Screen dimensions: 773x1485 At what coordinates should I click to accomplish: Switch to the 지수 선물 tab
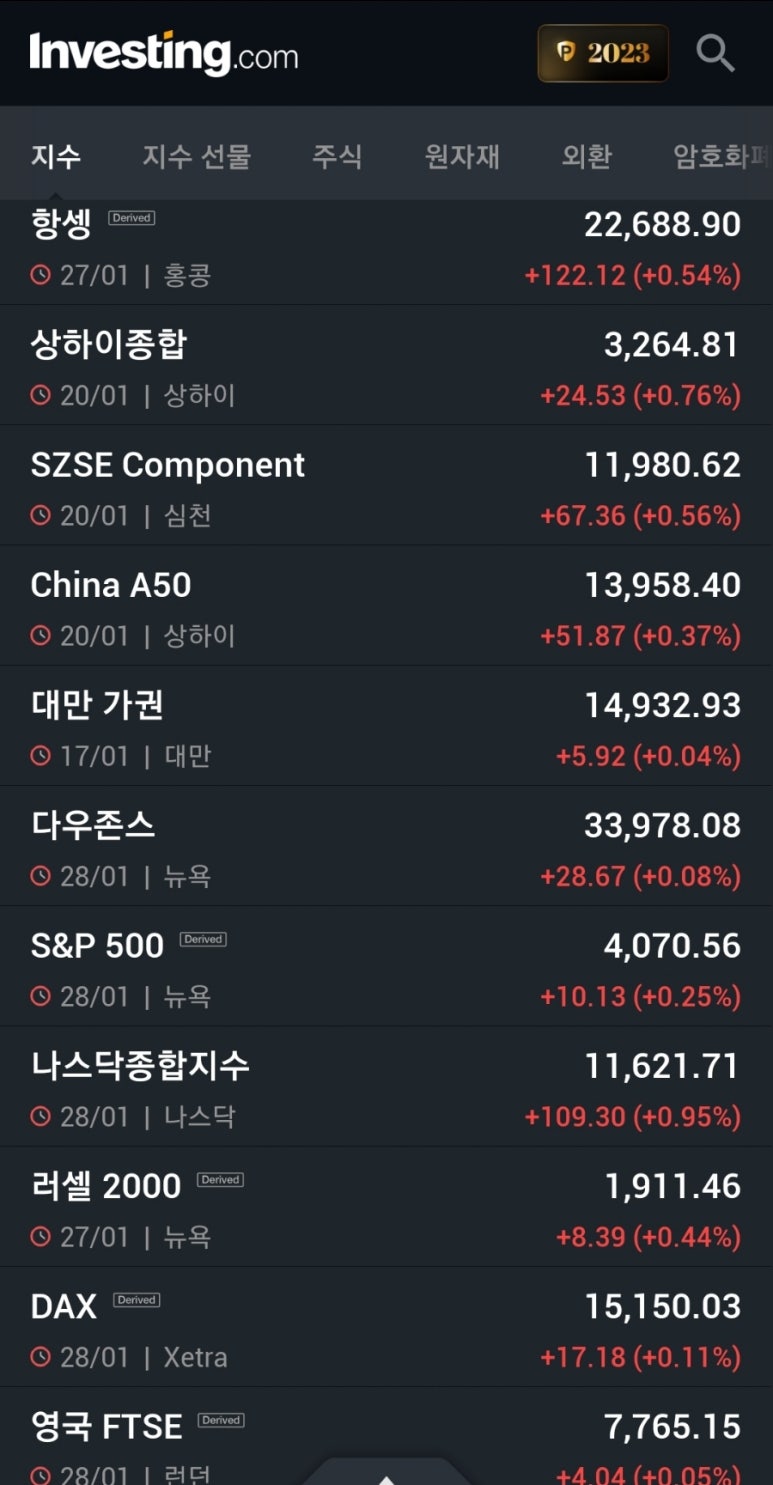[196, 156]
